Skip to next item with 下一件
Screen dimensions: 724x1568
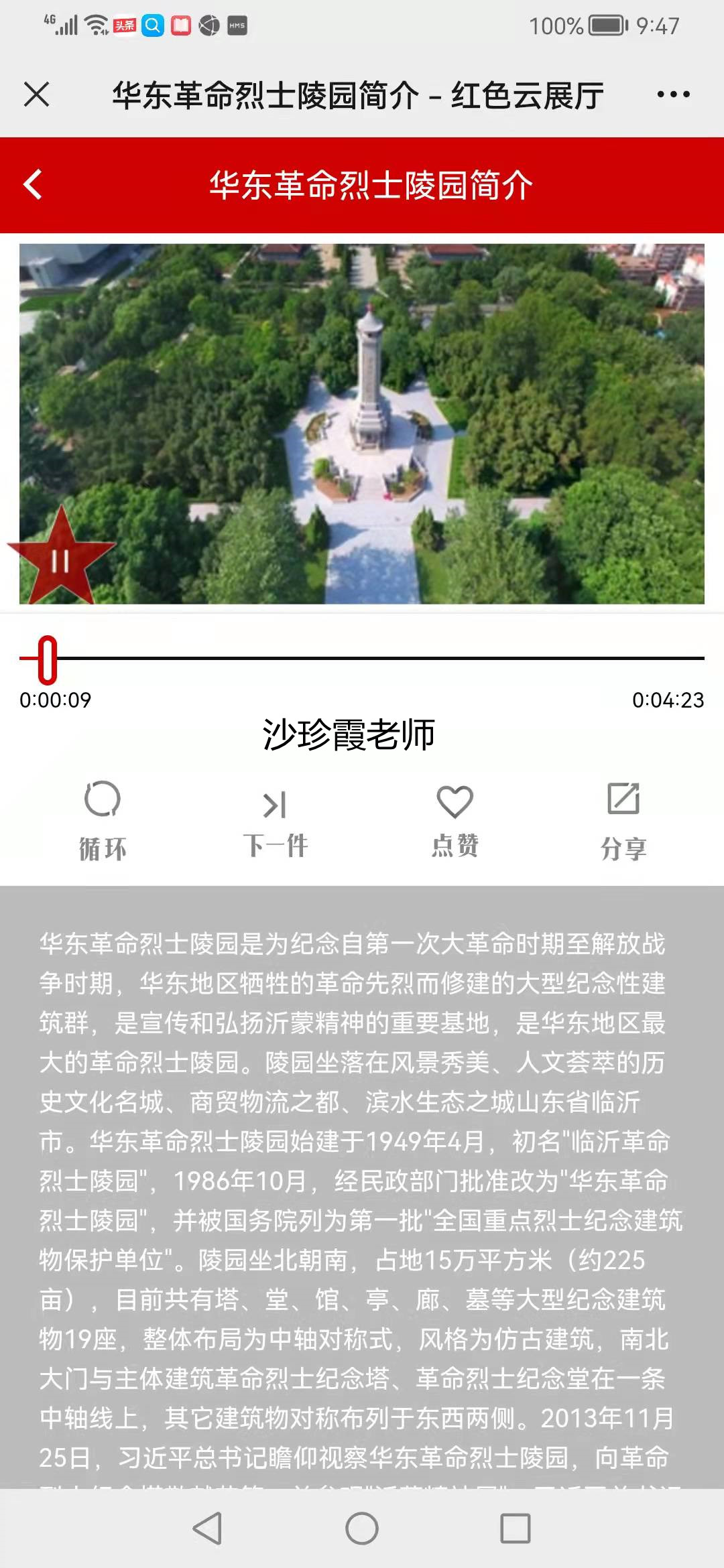(x=275, y=822)
